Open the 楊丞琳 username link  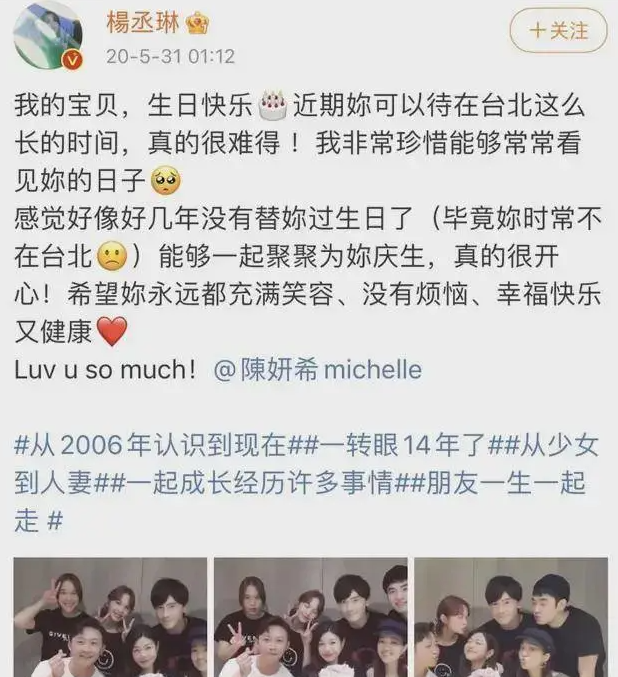coord(143,22)
